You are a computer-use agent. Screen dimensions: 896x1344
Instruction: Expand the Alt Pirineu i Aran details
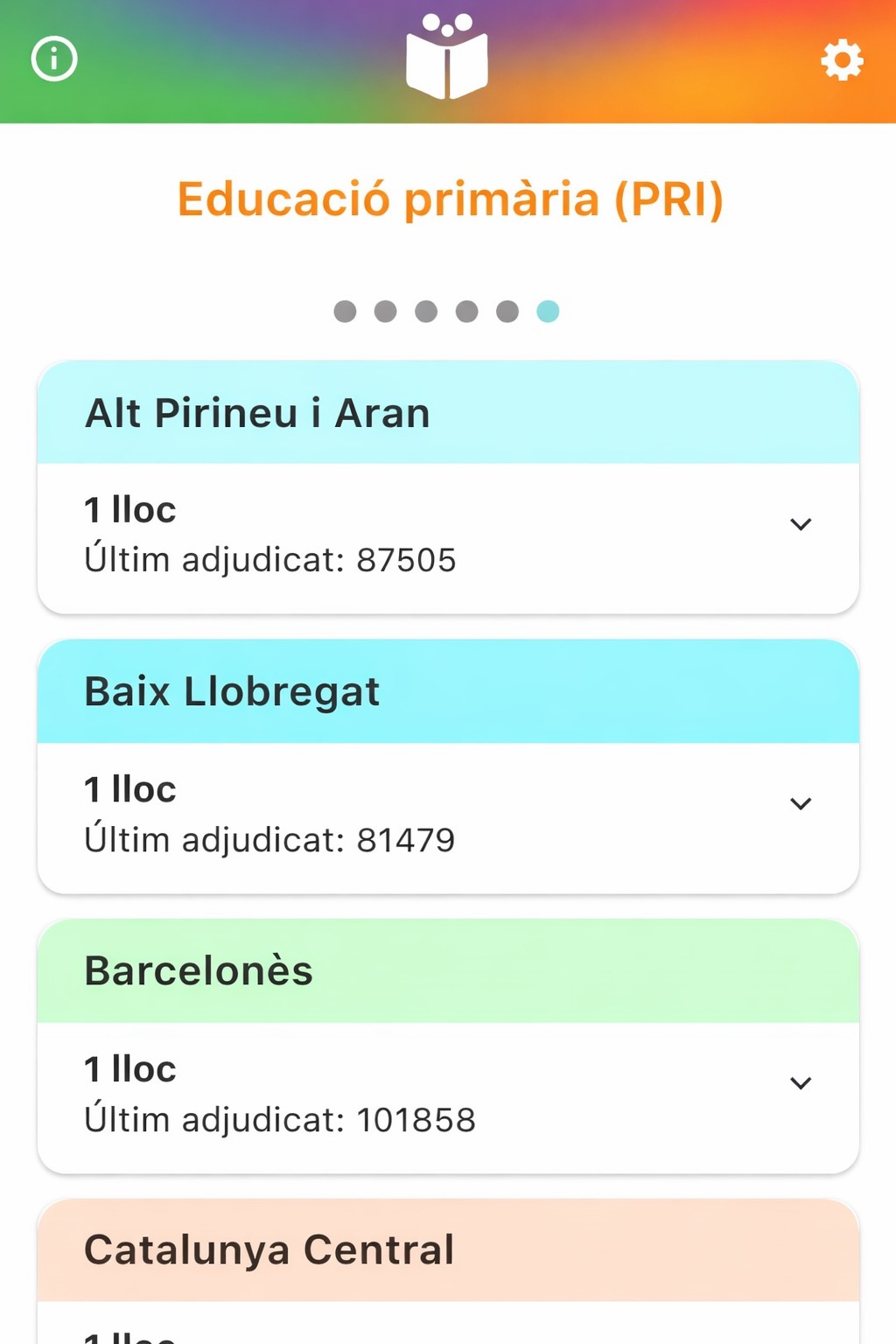click(801, 525)
